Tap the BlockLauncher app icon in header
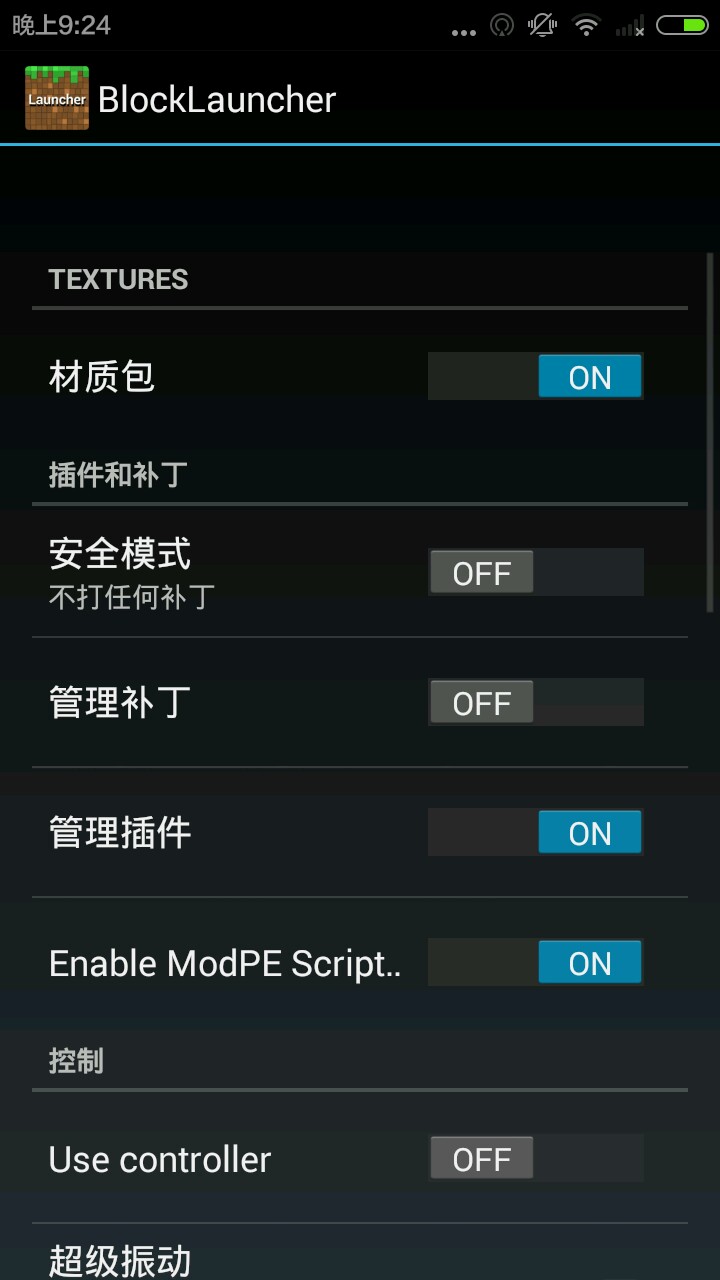The width and height of the screenshot is (720, 1280). pyautogui.click(x=57, y=98)
